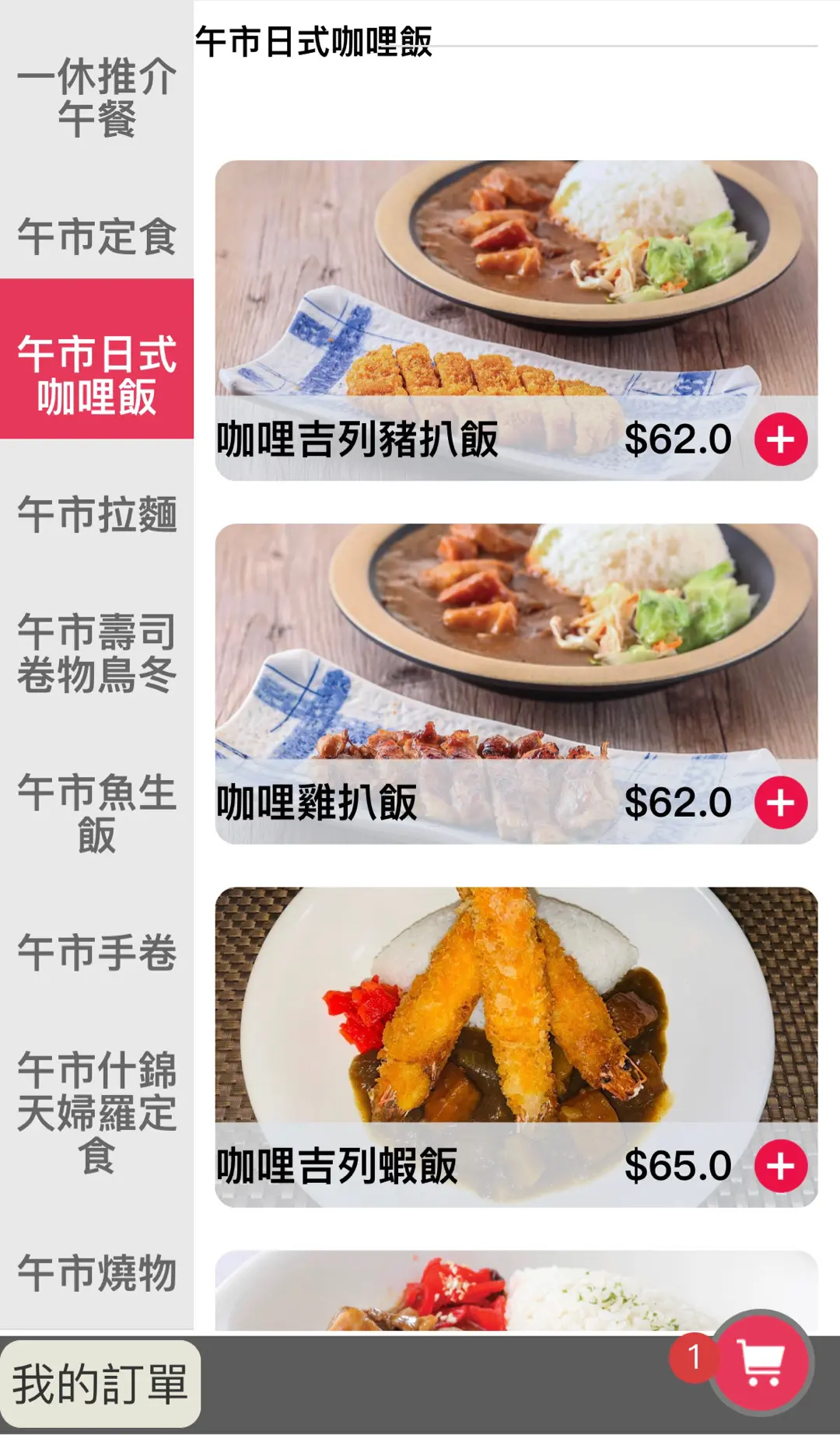840x1435 pixels.
Task: Open 午市什錦天婦羅定食 category
Action: coord(96,1112)
